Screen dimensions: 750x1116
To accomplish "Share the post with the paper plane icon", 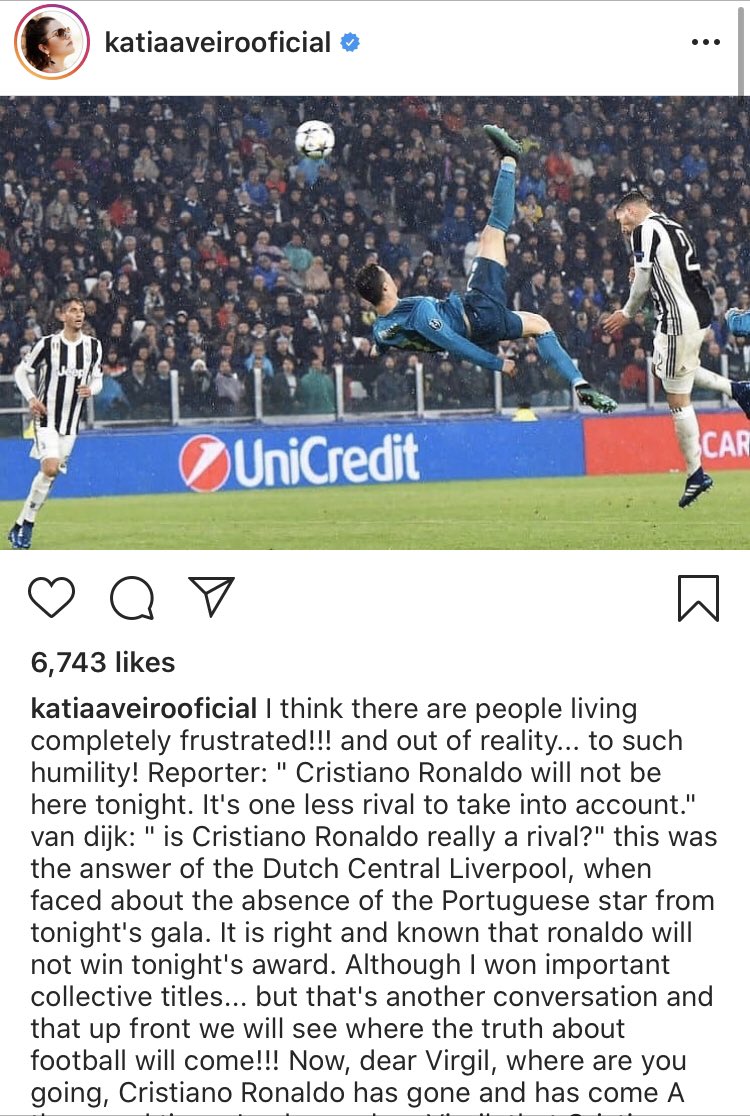I will pyautogui.click(x=211, y=597).
